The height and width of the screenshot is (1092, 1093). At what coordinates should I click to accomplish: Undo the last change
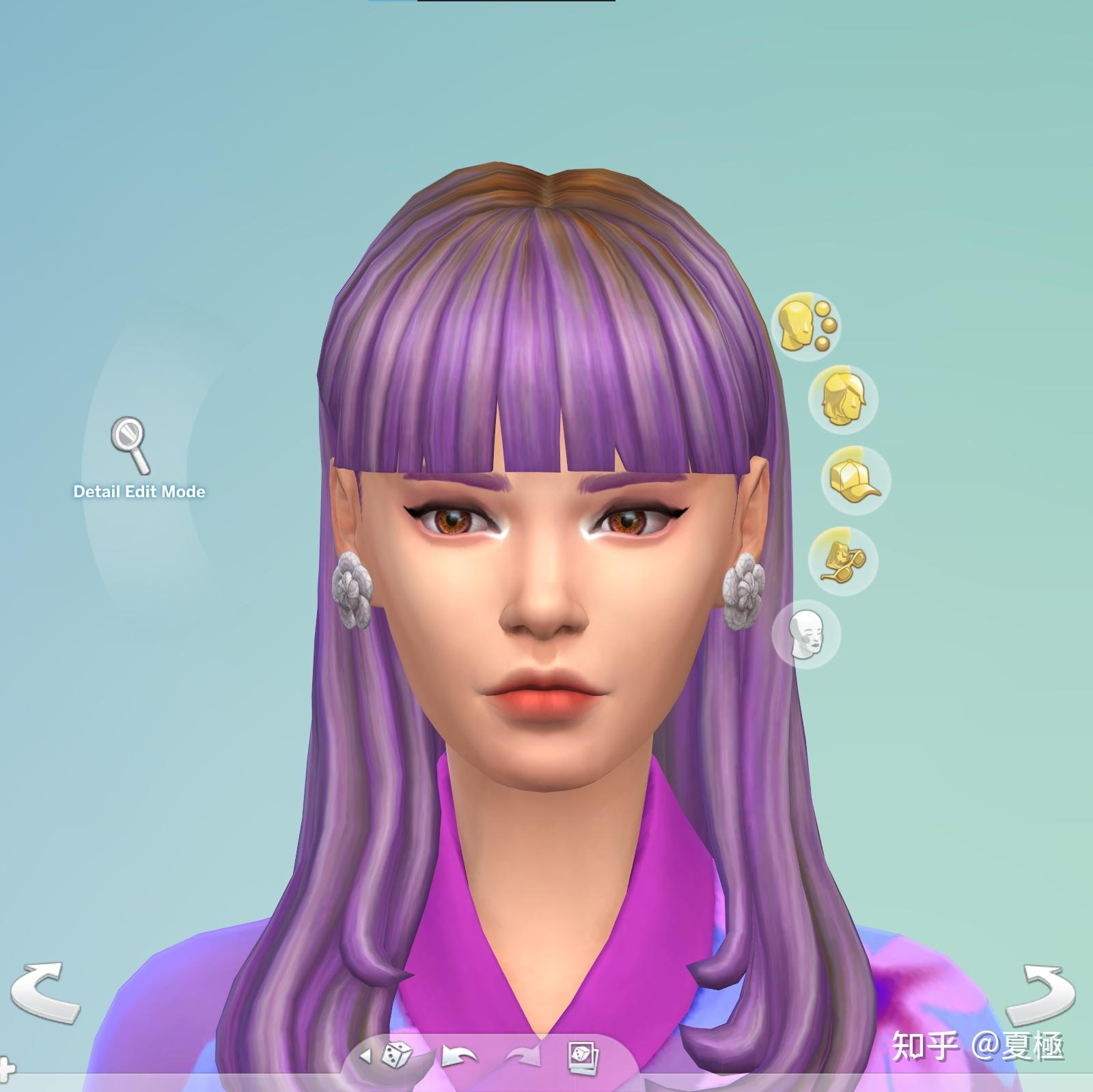(x=459, y=1056)
